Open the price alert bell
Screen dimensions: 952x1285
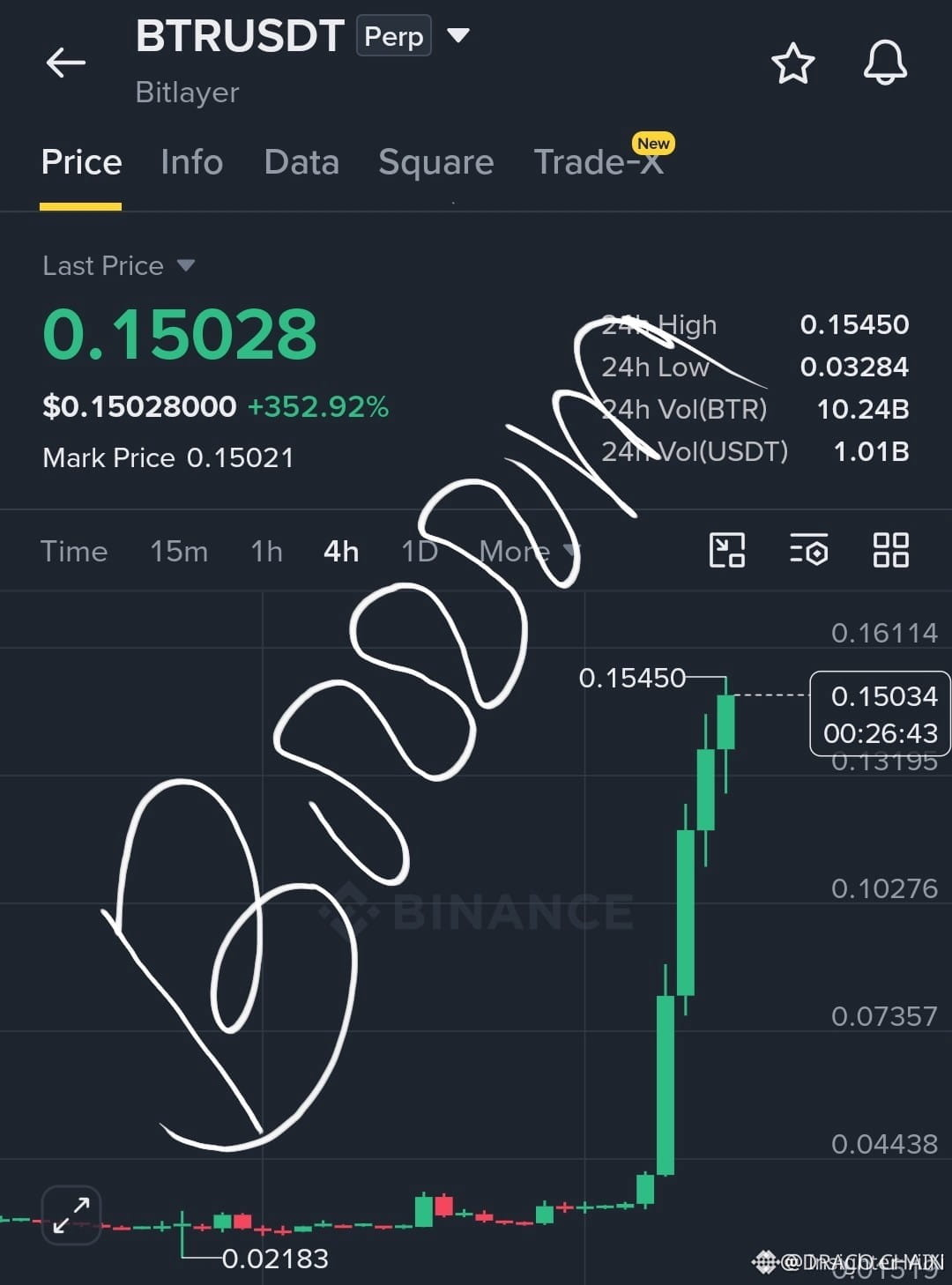885,63
